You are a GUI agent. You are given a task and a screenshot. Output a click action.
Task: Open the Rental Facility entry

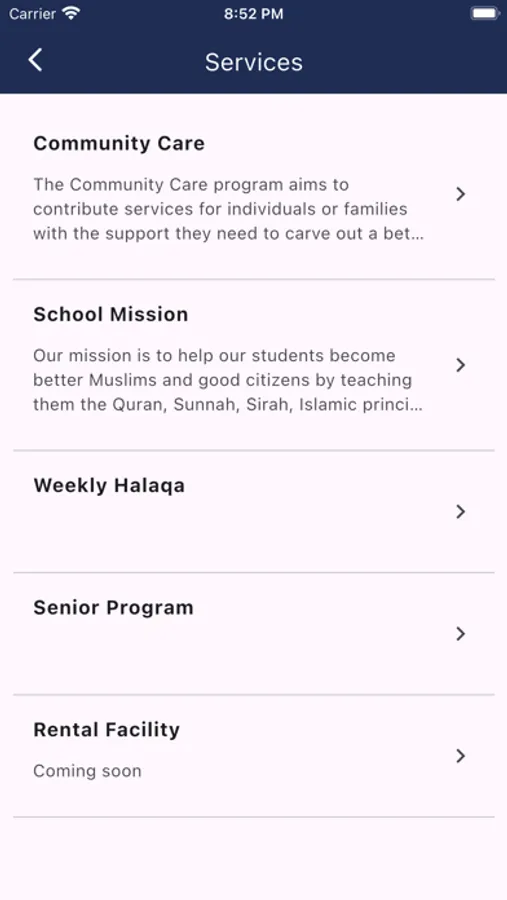254,756
